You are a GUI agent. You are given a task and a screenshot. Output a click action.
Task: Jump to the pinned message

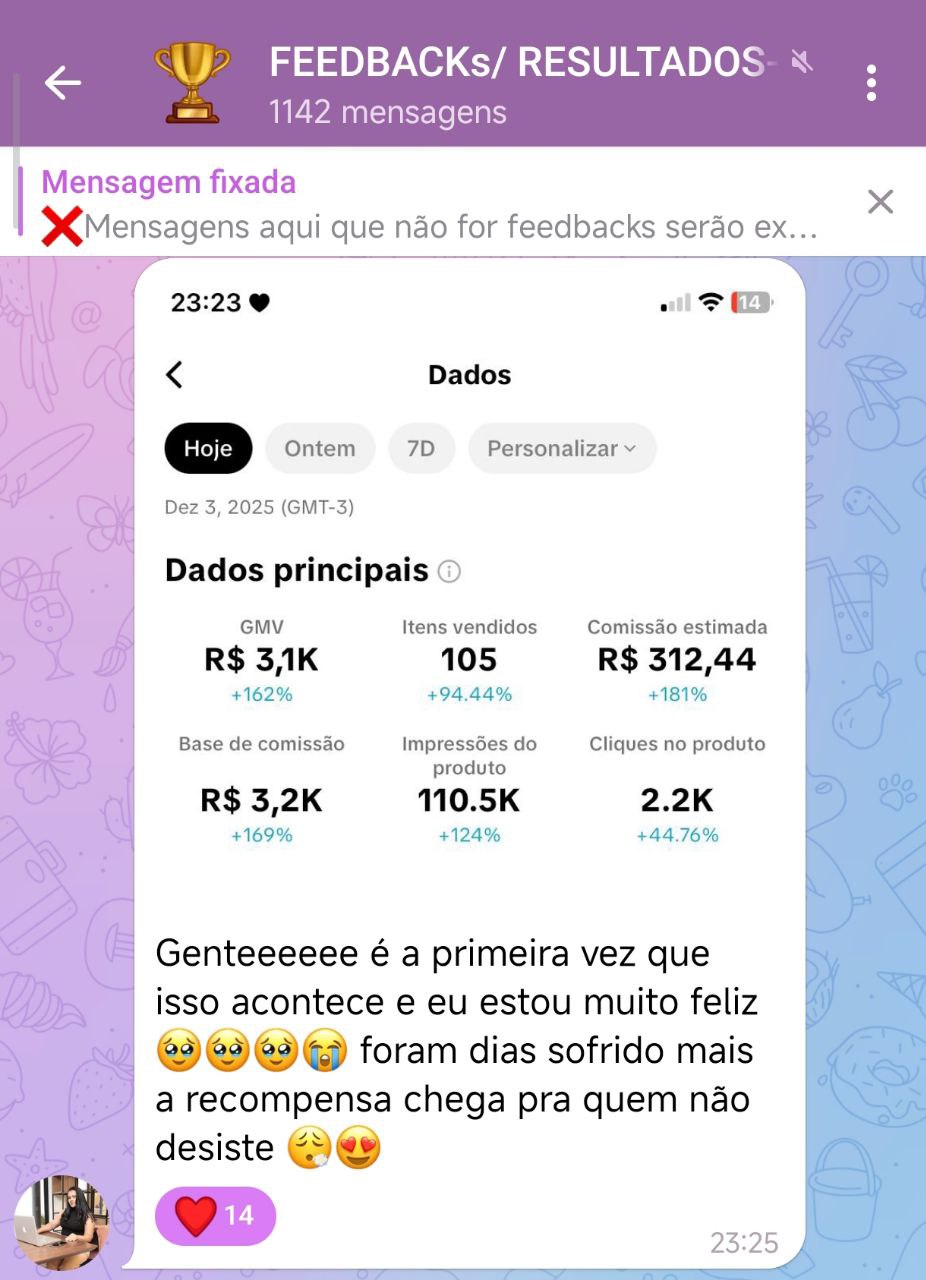tap(430, 205)
